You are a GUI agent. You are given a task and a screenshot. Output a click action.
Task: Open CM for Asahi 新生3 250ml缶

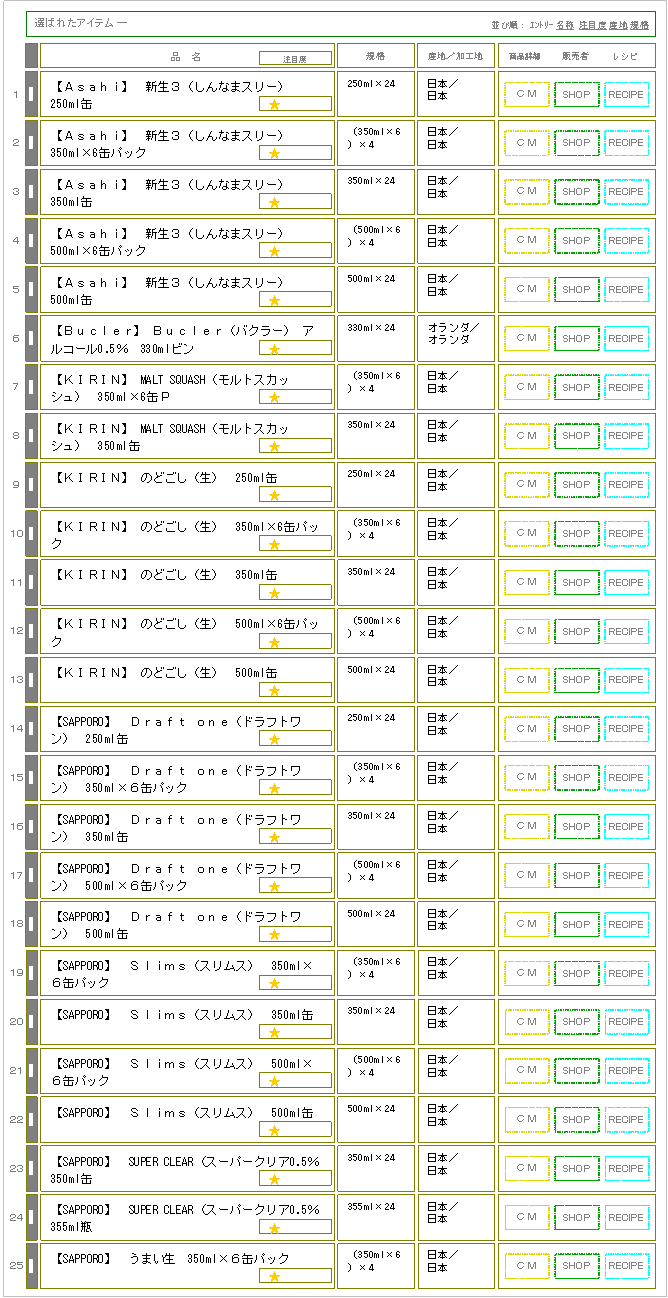point(527,94)
